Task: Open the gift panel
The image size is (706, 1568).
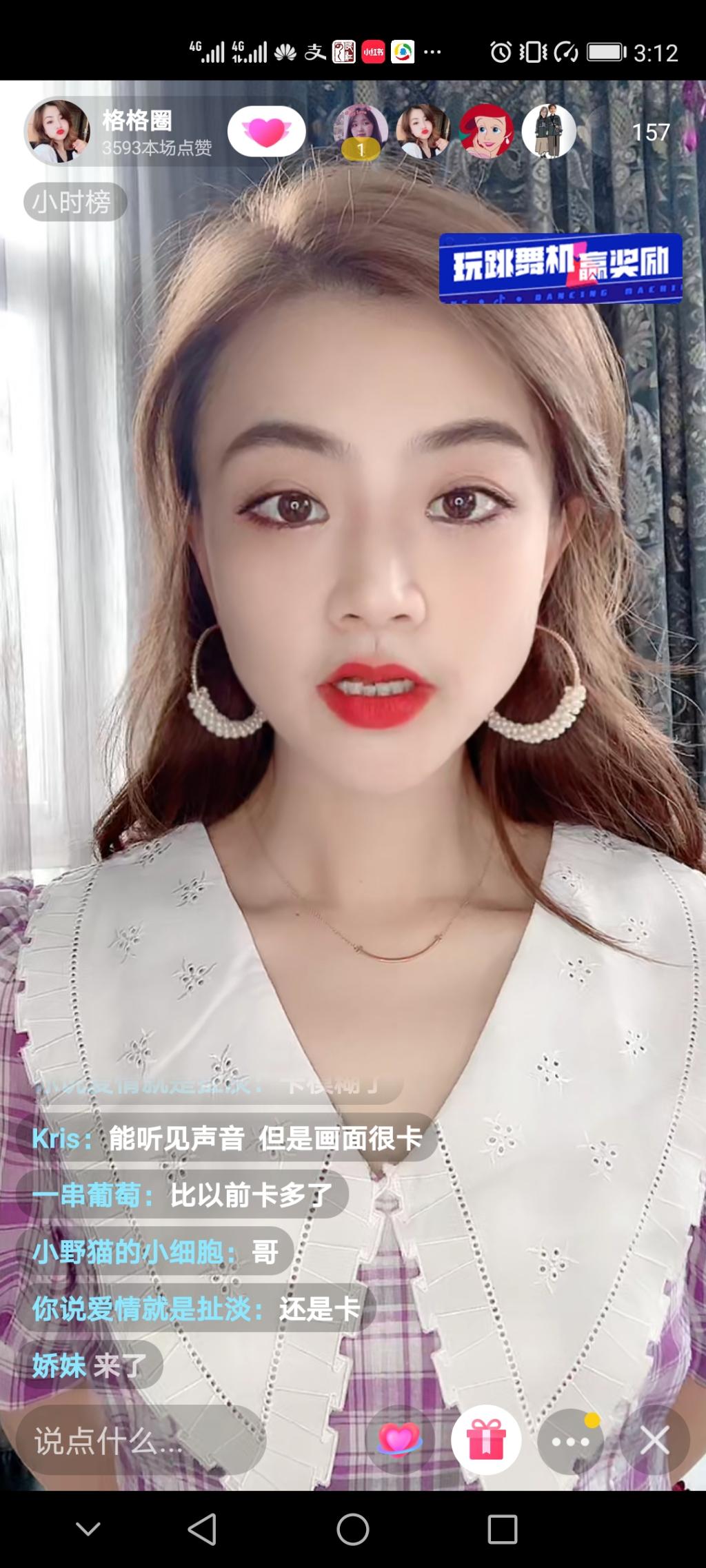Action: [486, 1440]
